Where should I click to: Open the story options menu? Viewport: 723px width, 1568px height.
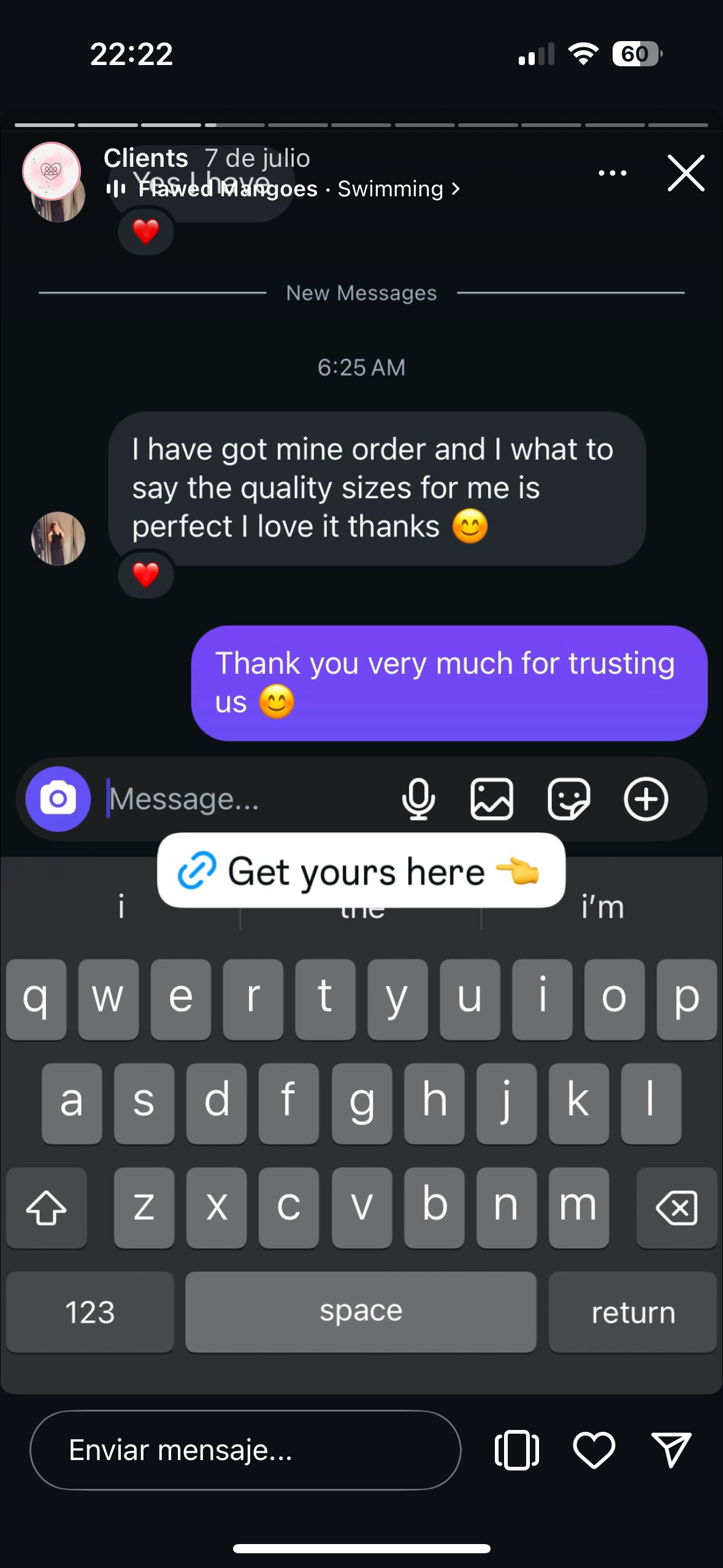pyautogui.click(x=612, y=173)
